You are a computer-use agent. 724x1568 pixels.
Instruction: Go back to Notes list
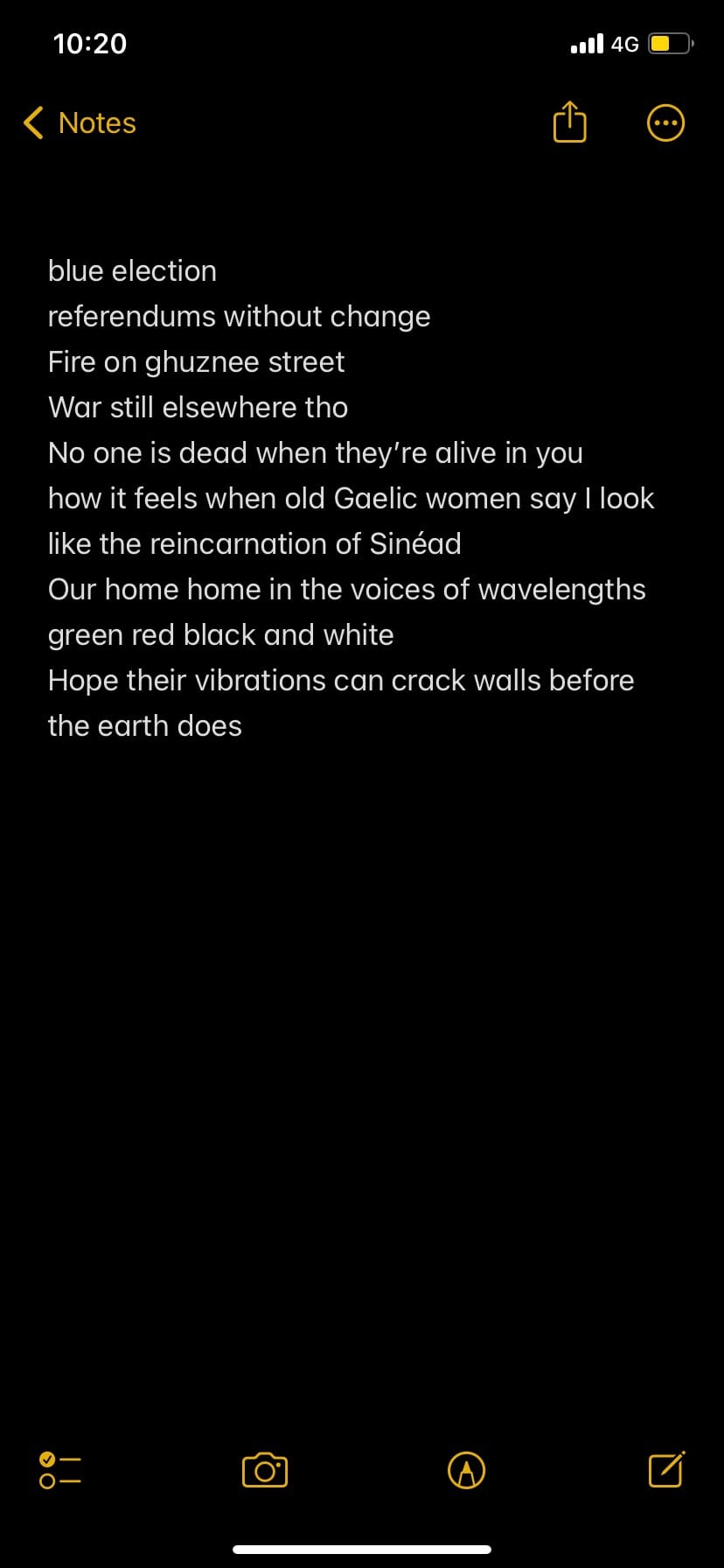click(80, 123)
